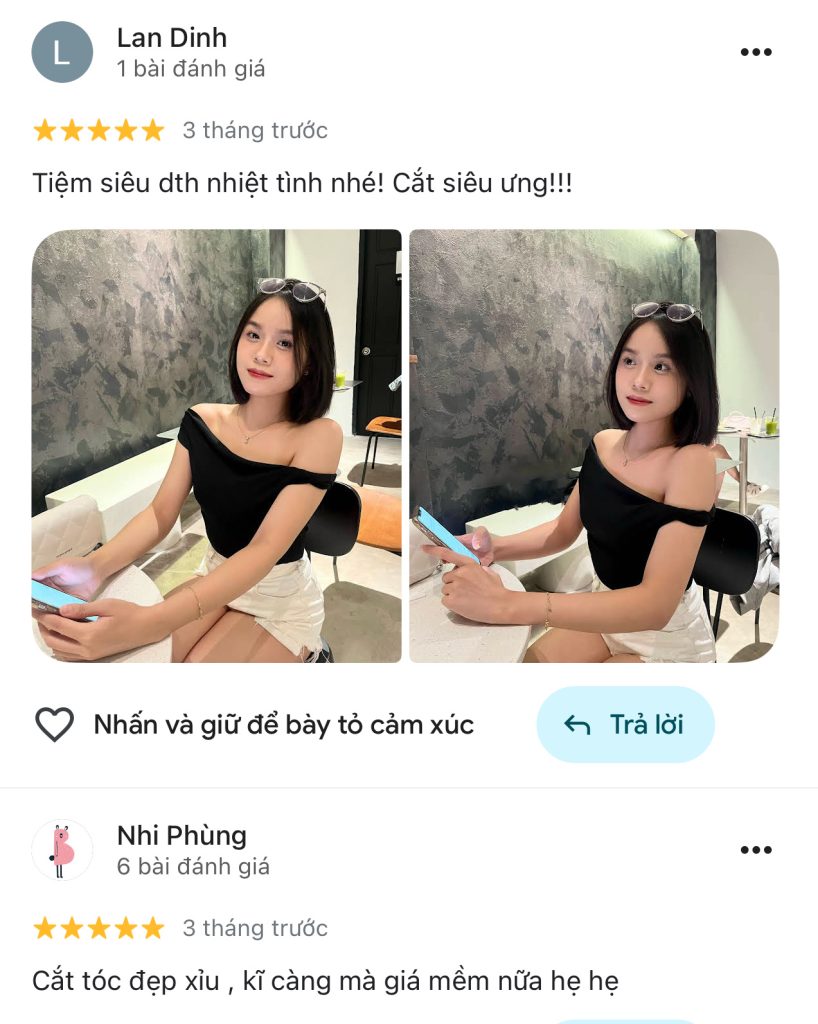The image size is (818, 1024).
Task: Tap the heart icon under Lan Dinh's review
Action: [54, 725]
